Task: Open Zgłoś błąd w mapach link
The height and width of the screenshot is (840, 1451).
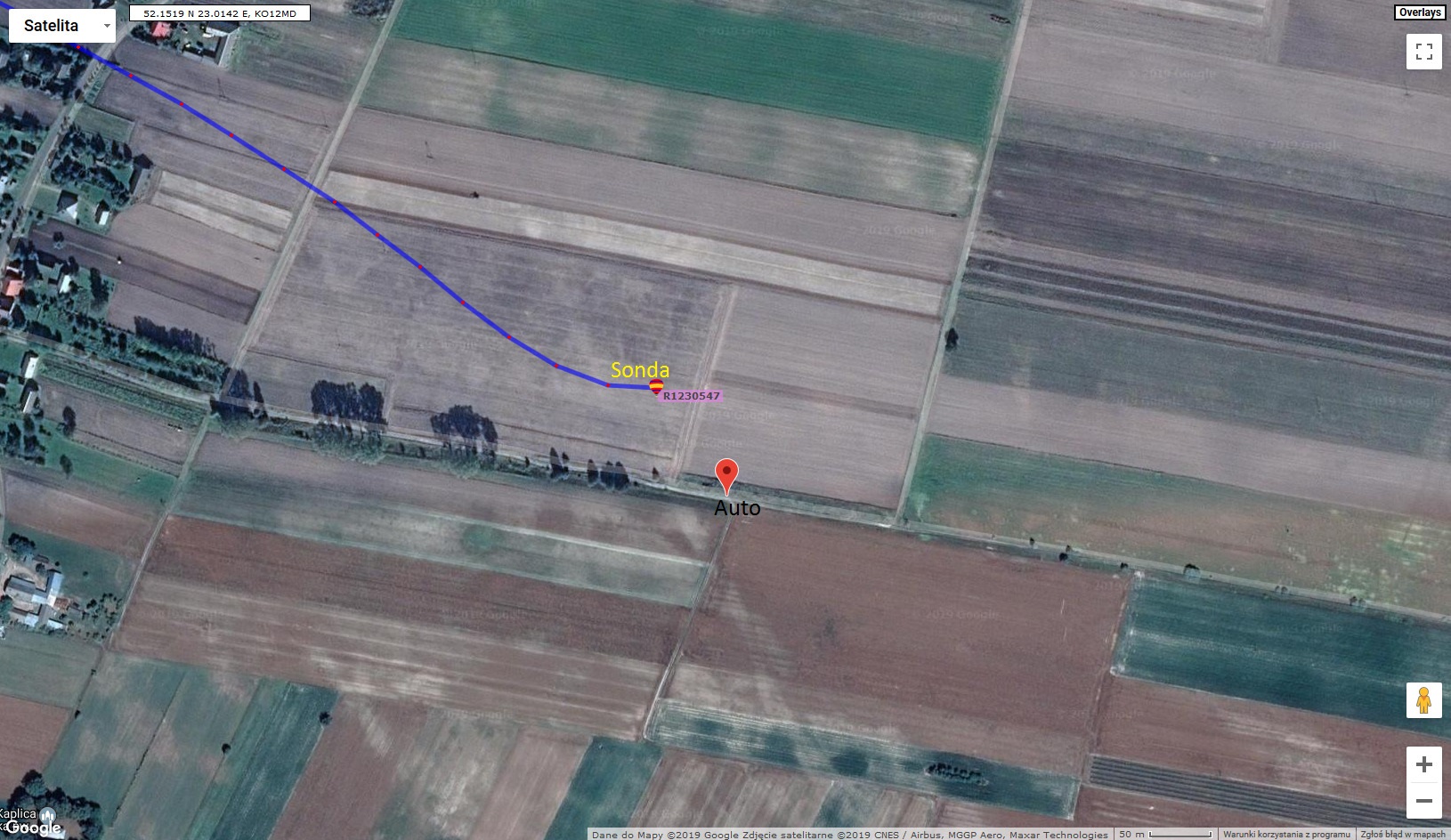Action: click(x=1403, y=835)
